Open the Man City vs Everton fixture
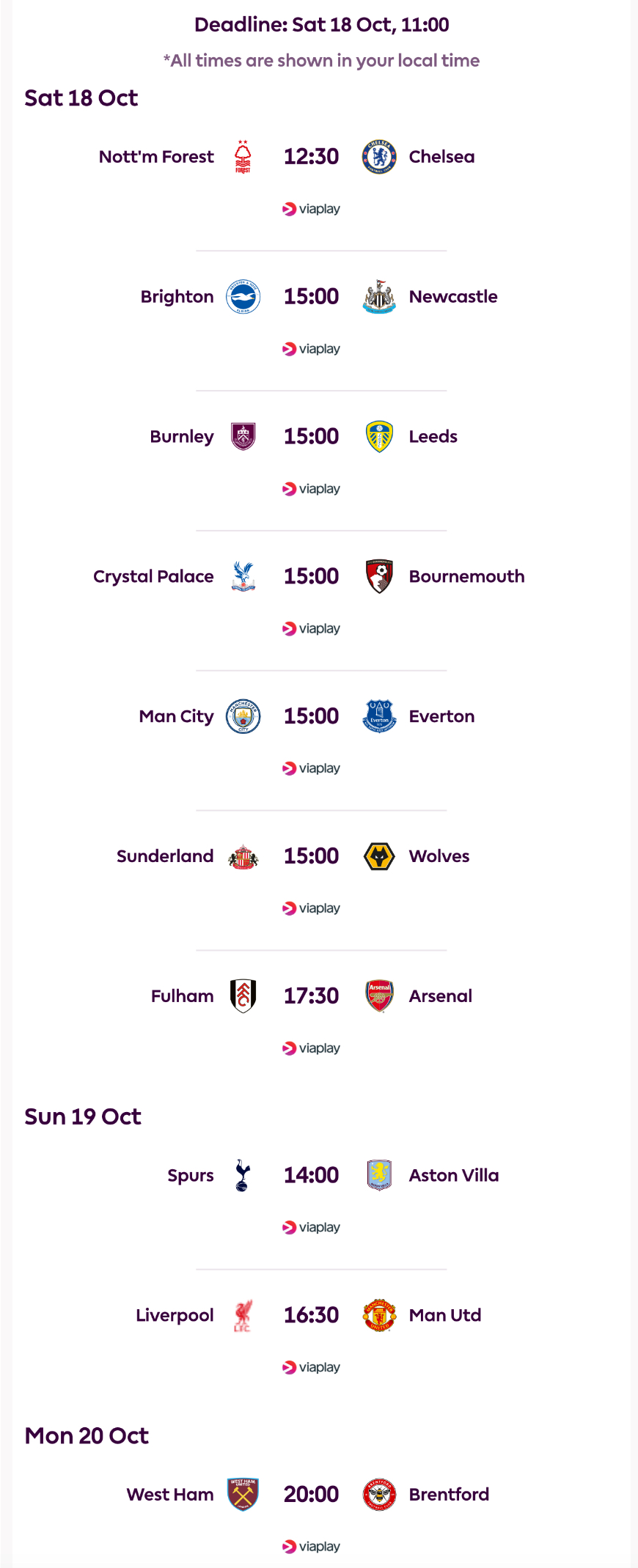Screen dimensions: 638x1568 pos(311,717)
